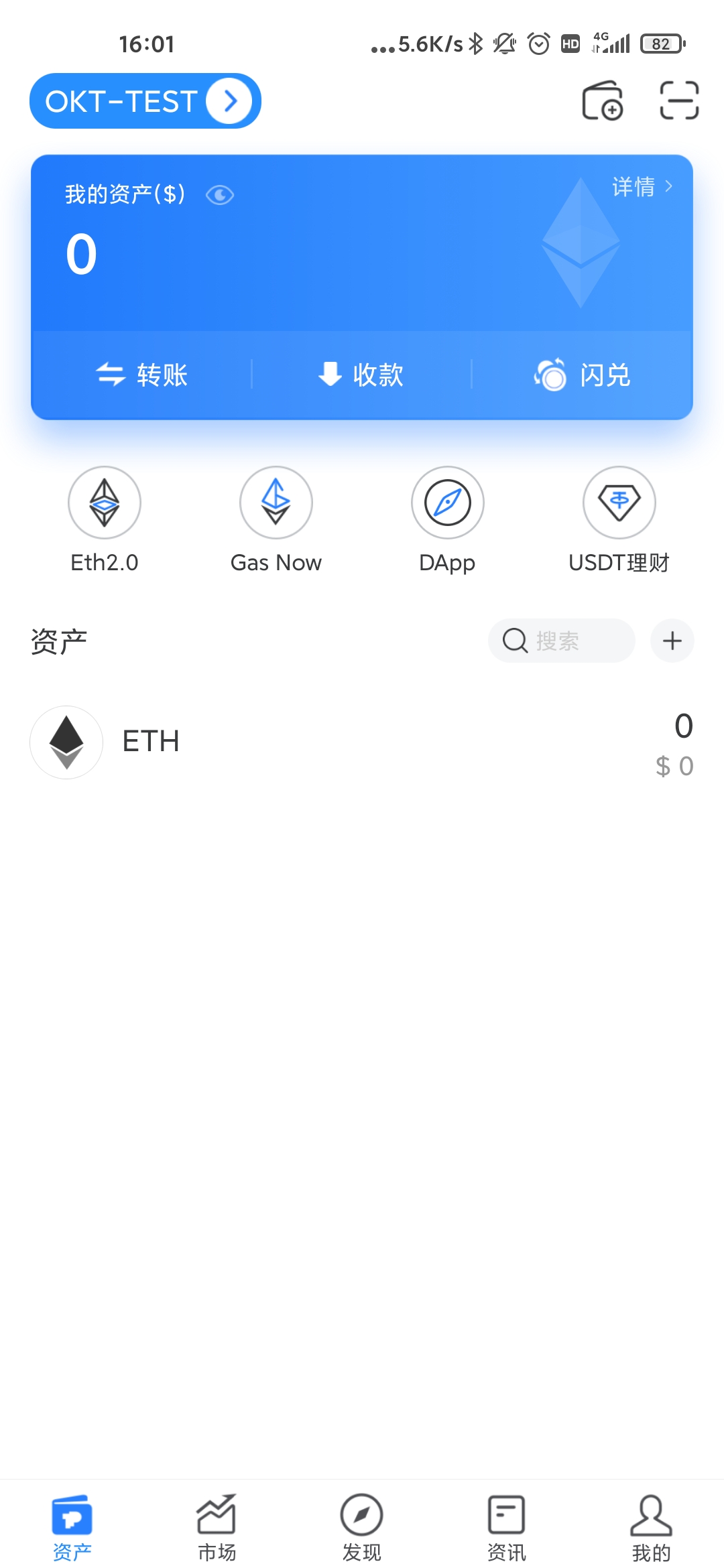Open the OKT-TEST wallet switcher
This screenshot has height=1568, width=724.
[x=145, y=101]
